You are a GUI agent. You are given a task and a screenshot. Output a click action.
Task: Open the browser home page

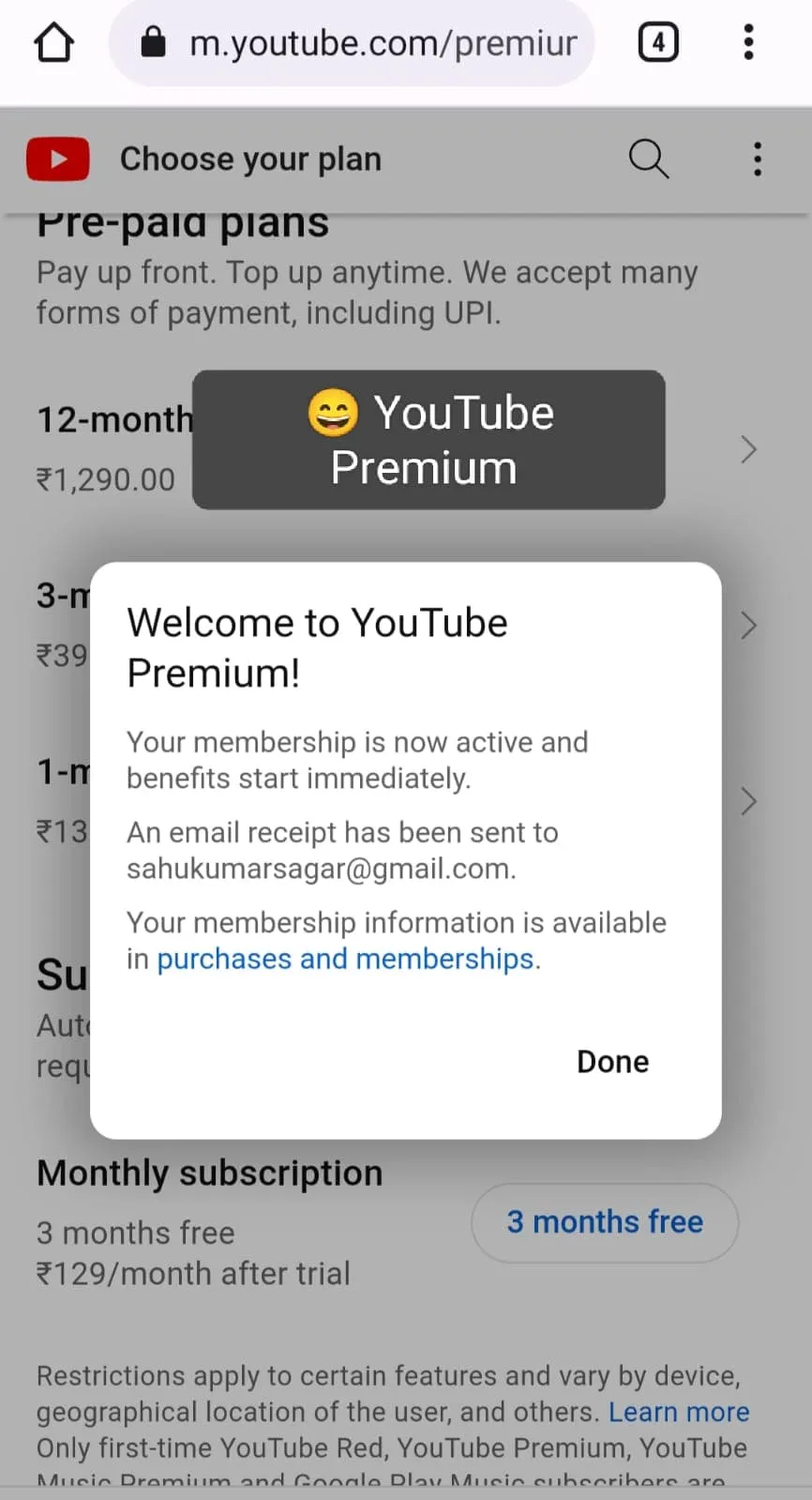pyautogui.click(x=53, y=42)
